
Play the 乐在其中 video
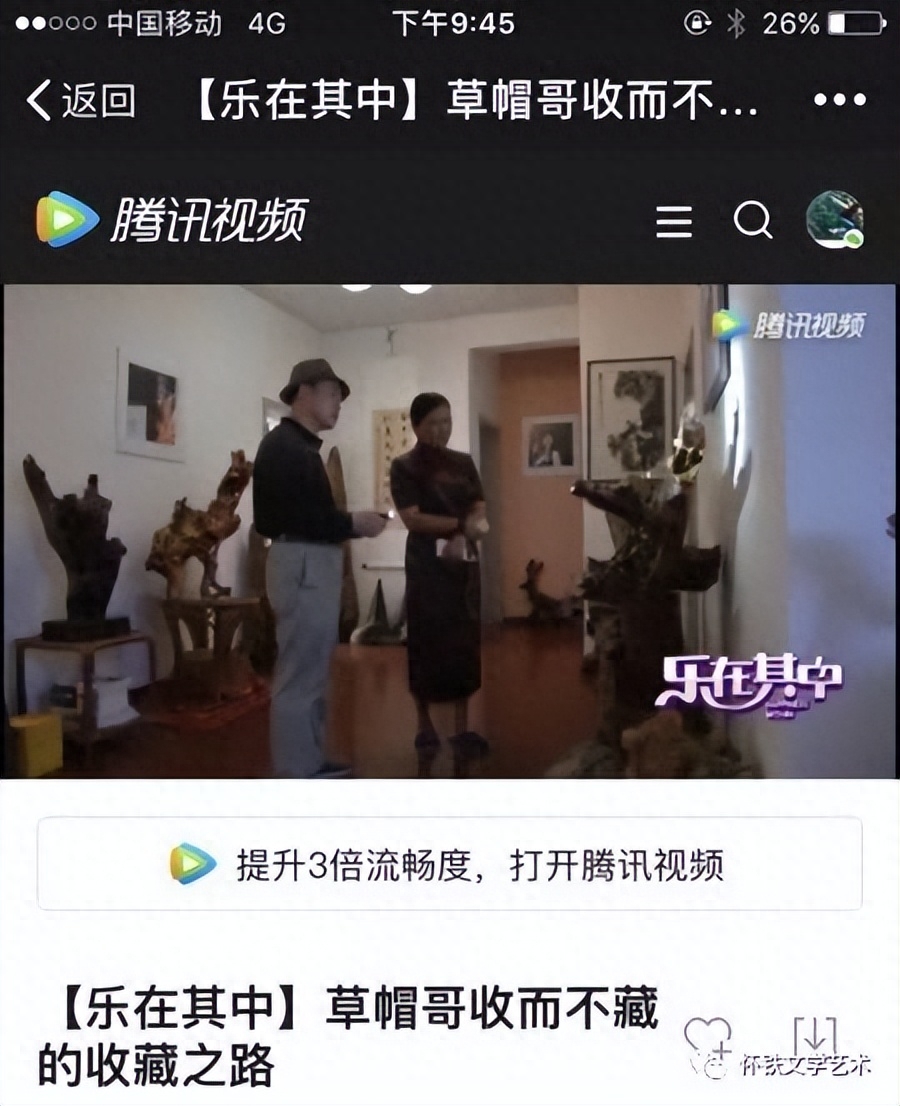449,531
